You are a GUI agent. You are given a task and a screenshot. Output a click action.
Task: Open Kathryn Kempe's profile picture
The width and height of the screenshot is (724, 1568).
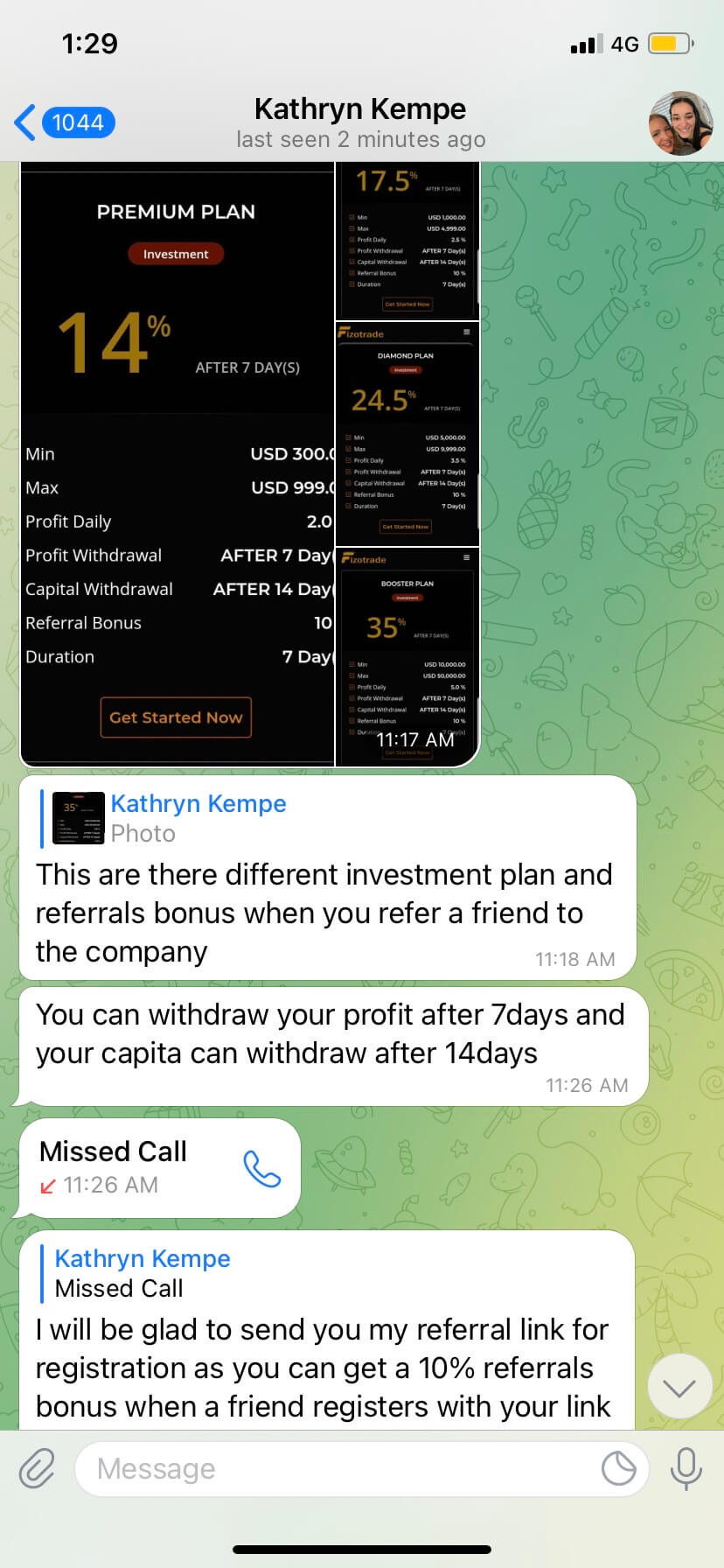coord(680,123)
